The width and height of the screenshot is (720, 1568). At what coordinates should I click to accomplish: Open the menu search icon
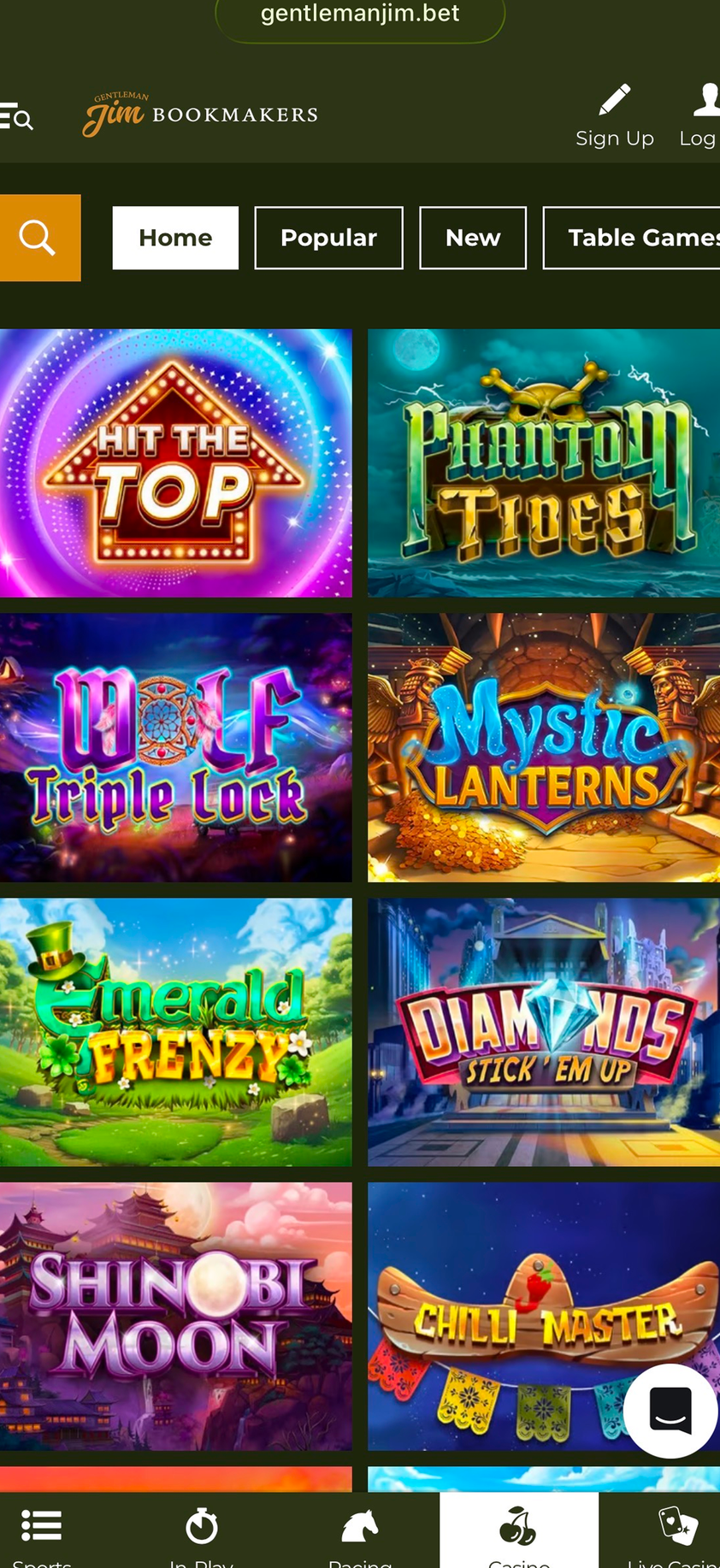pos(16,115)
